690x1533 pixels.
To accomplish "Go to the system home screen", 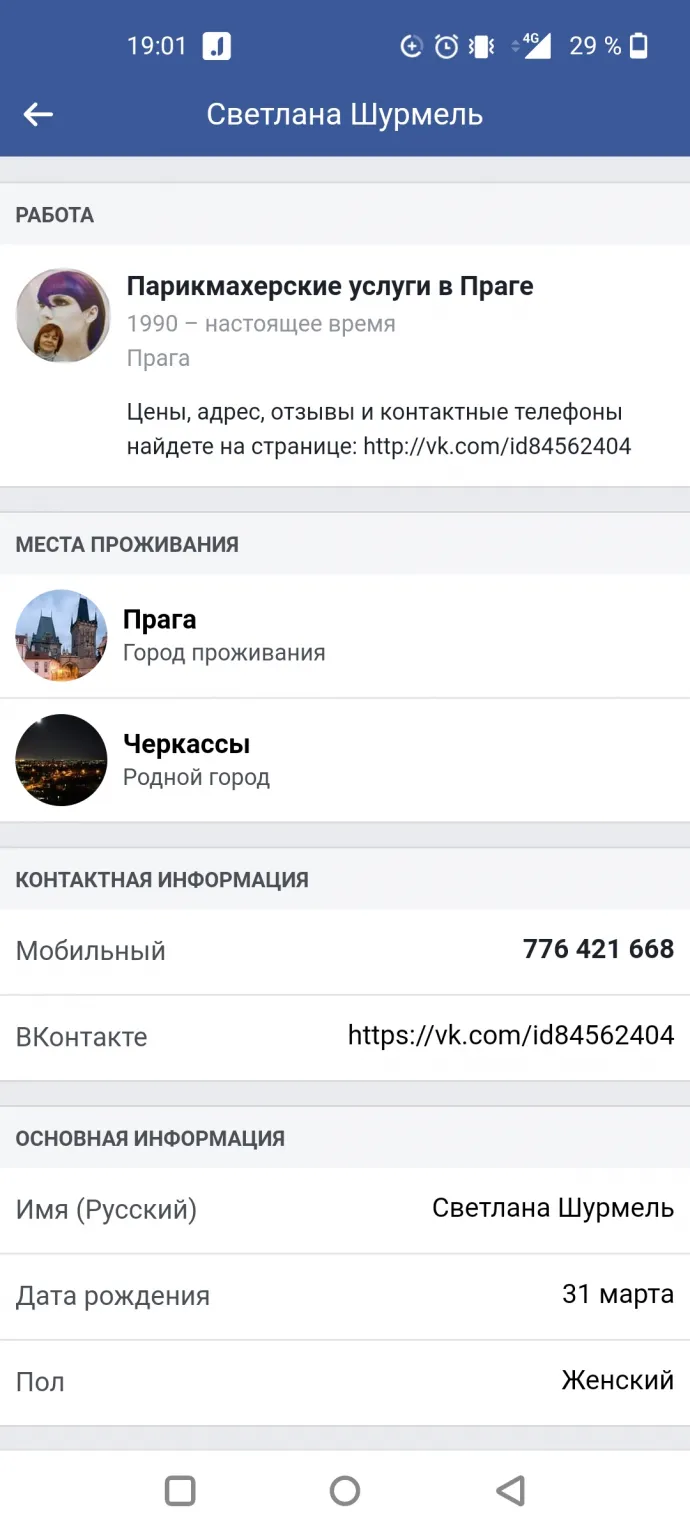I will tap(345, 1491).
